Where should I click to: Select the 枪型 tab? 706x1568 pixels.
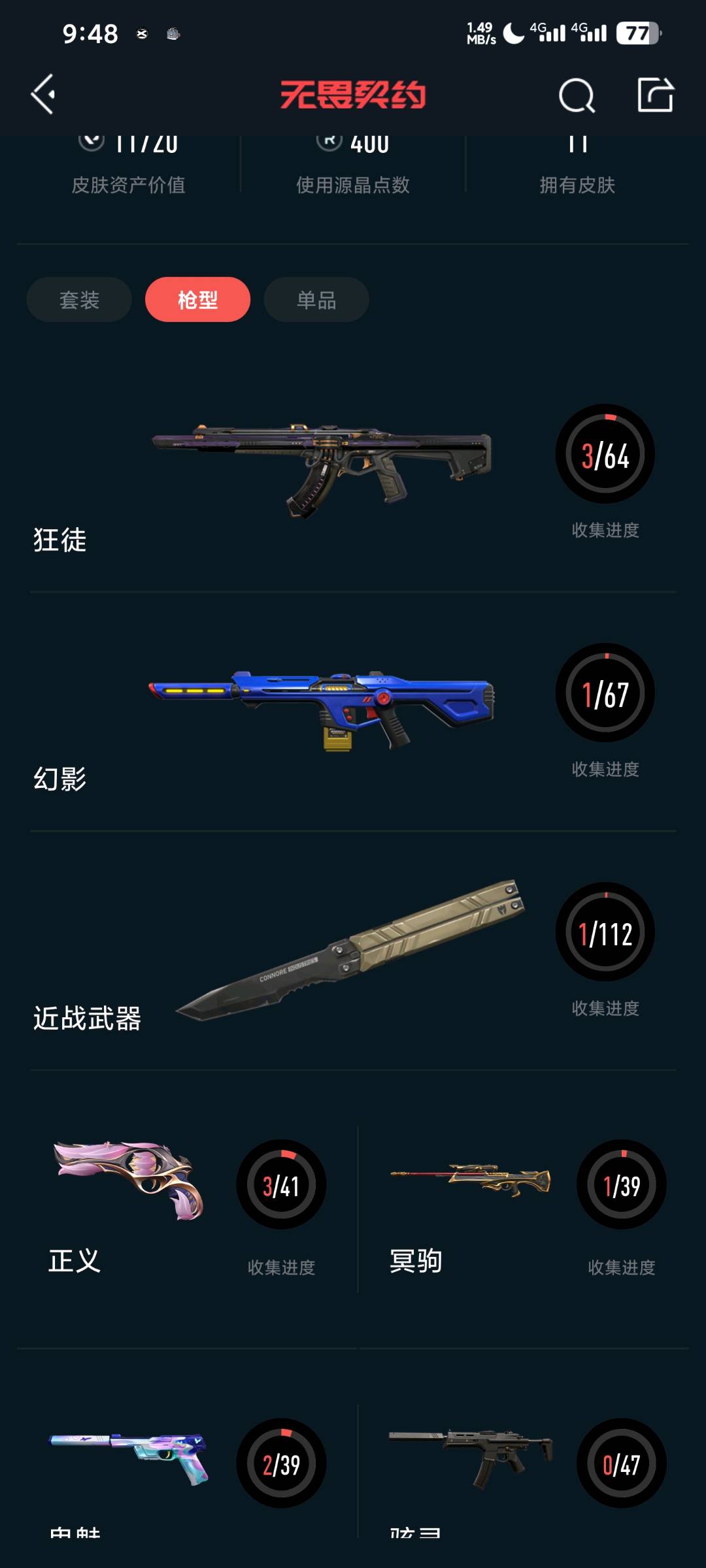(x=197, y=300)
